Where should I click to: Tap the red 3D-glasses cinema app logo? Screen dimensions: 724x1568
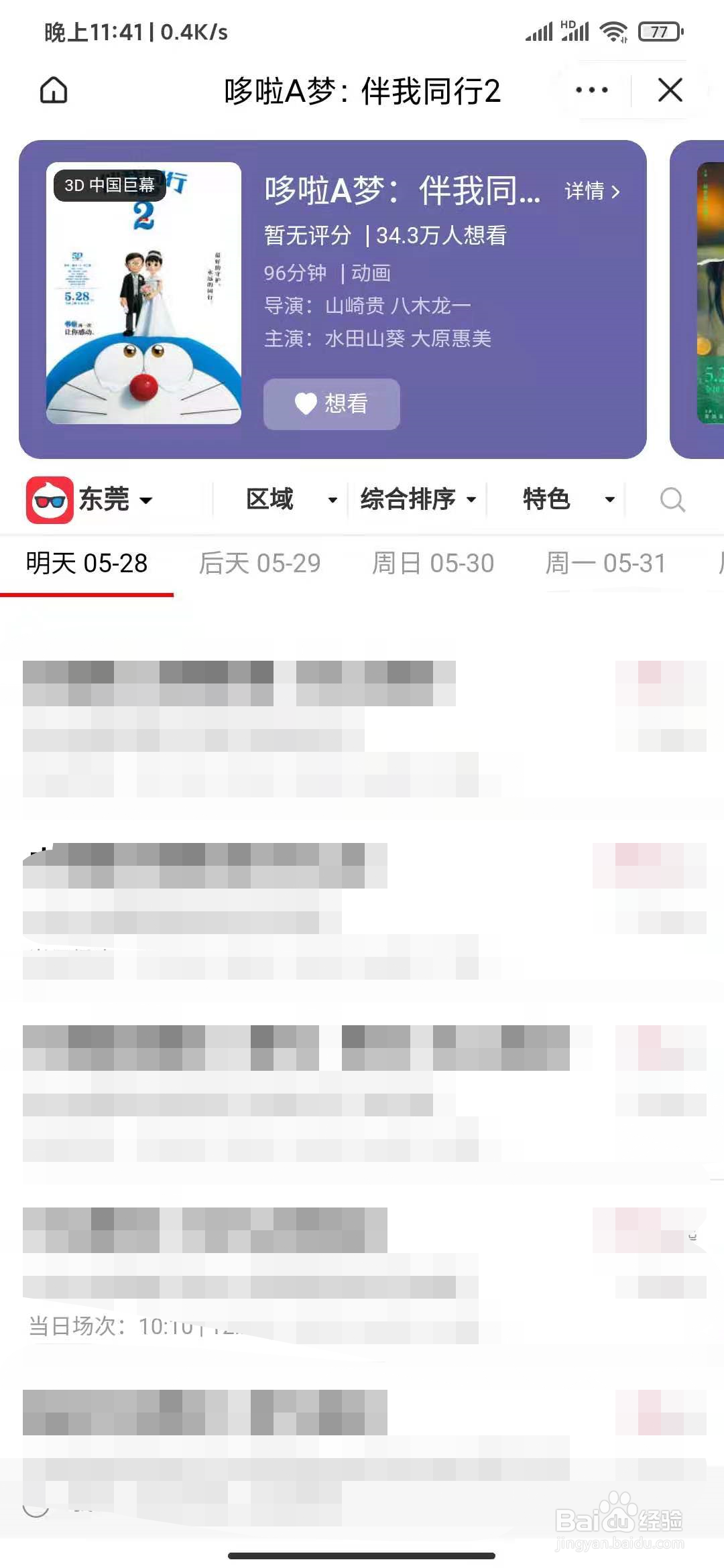coord(50,499)
